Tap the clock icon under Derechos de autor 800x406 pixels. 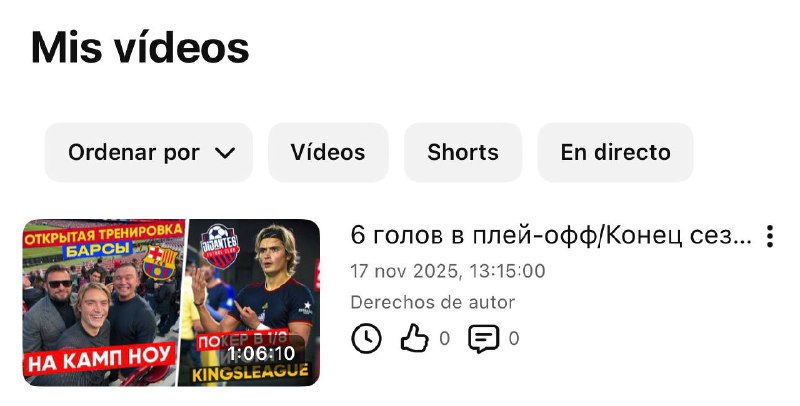point(367,339)
